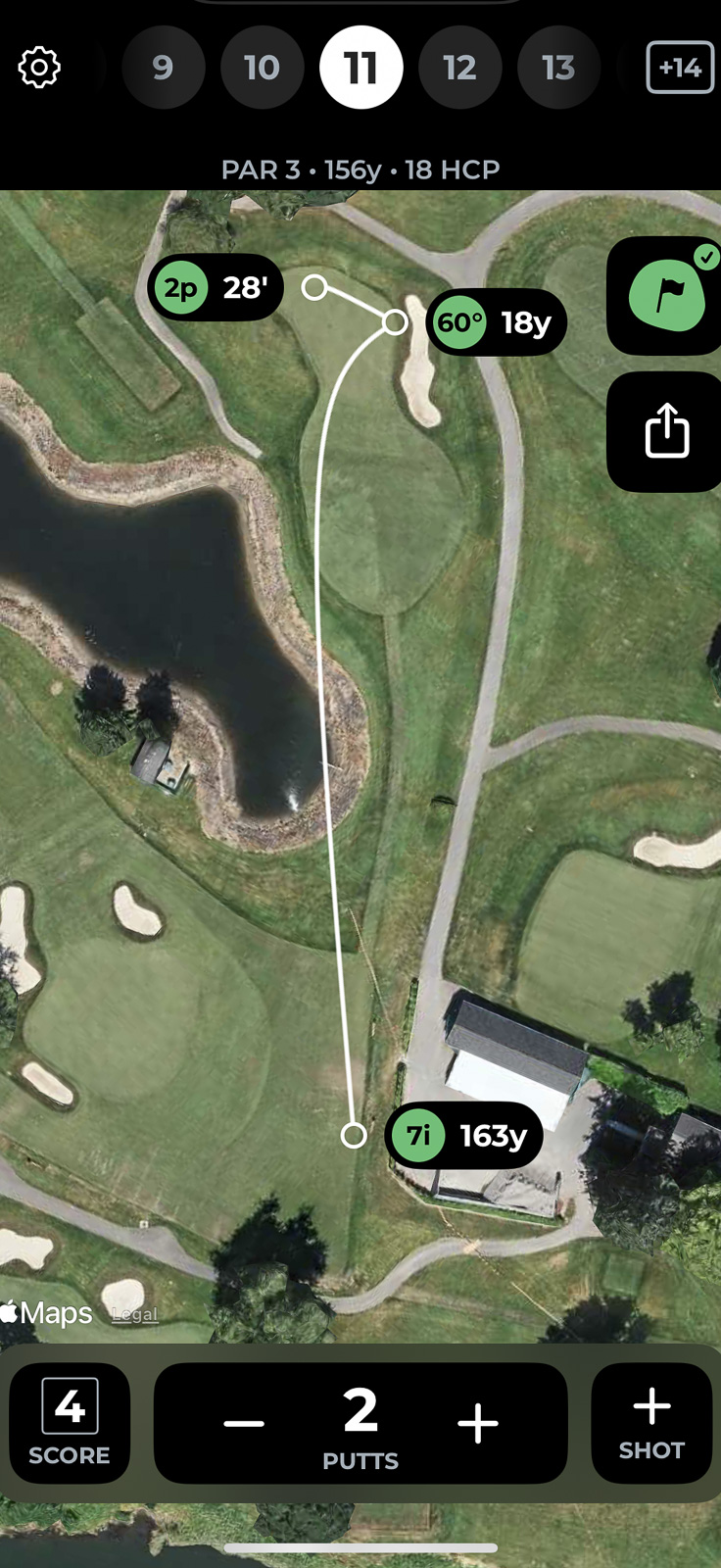Select the 2p 28' putt label
721x1568 pixels.
tap(216, 288)
